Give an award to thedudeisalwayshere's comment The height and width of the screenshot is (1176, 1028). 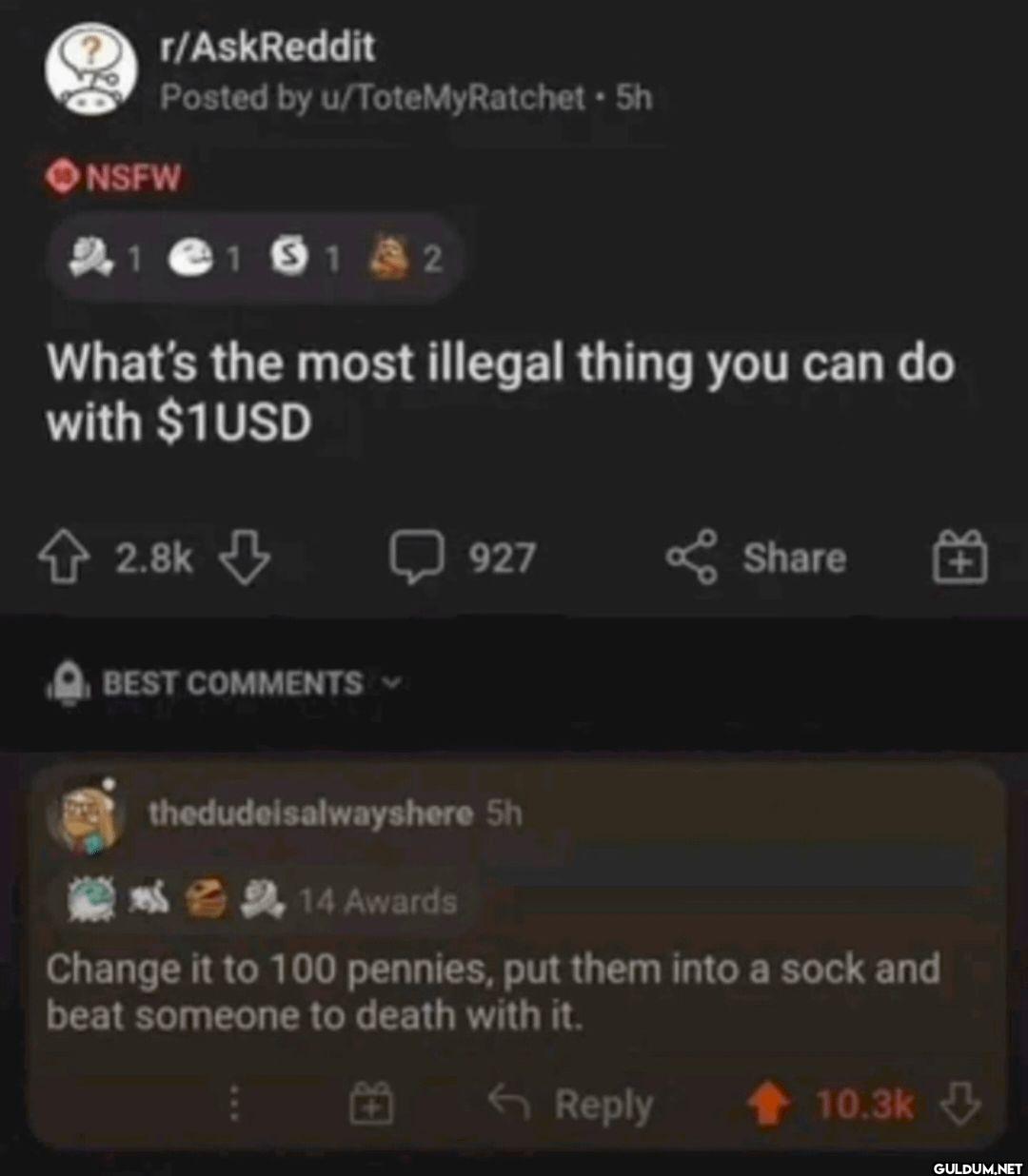pyautogui.click(x=371, y=1105)
